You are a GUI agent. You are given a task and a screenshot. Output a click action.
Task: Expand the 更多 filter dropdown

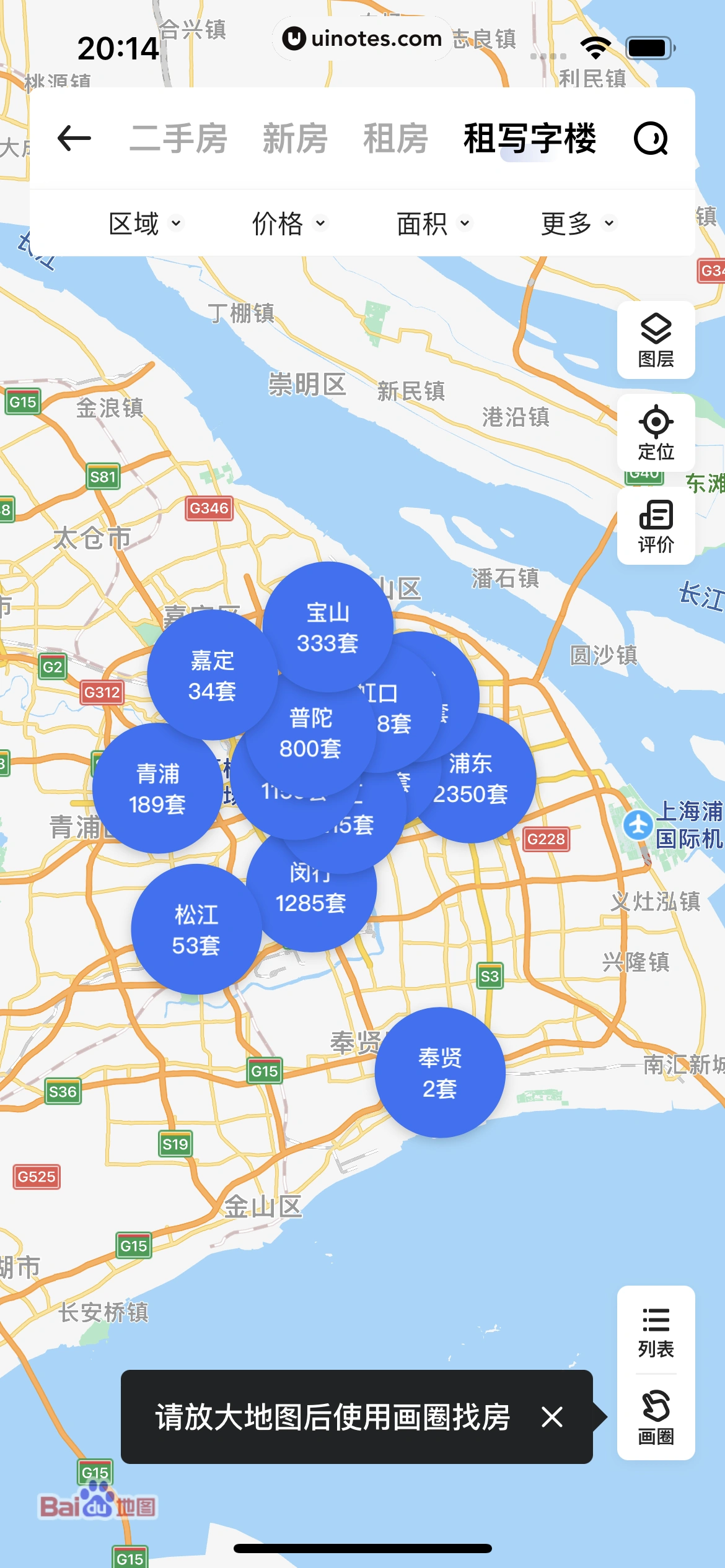point(578,224)
